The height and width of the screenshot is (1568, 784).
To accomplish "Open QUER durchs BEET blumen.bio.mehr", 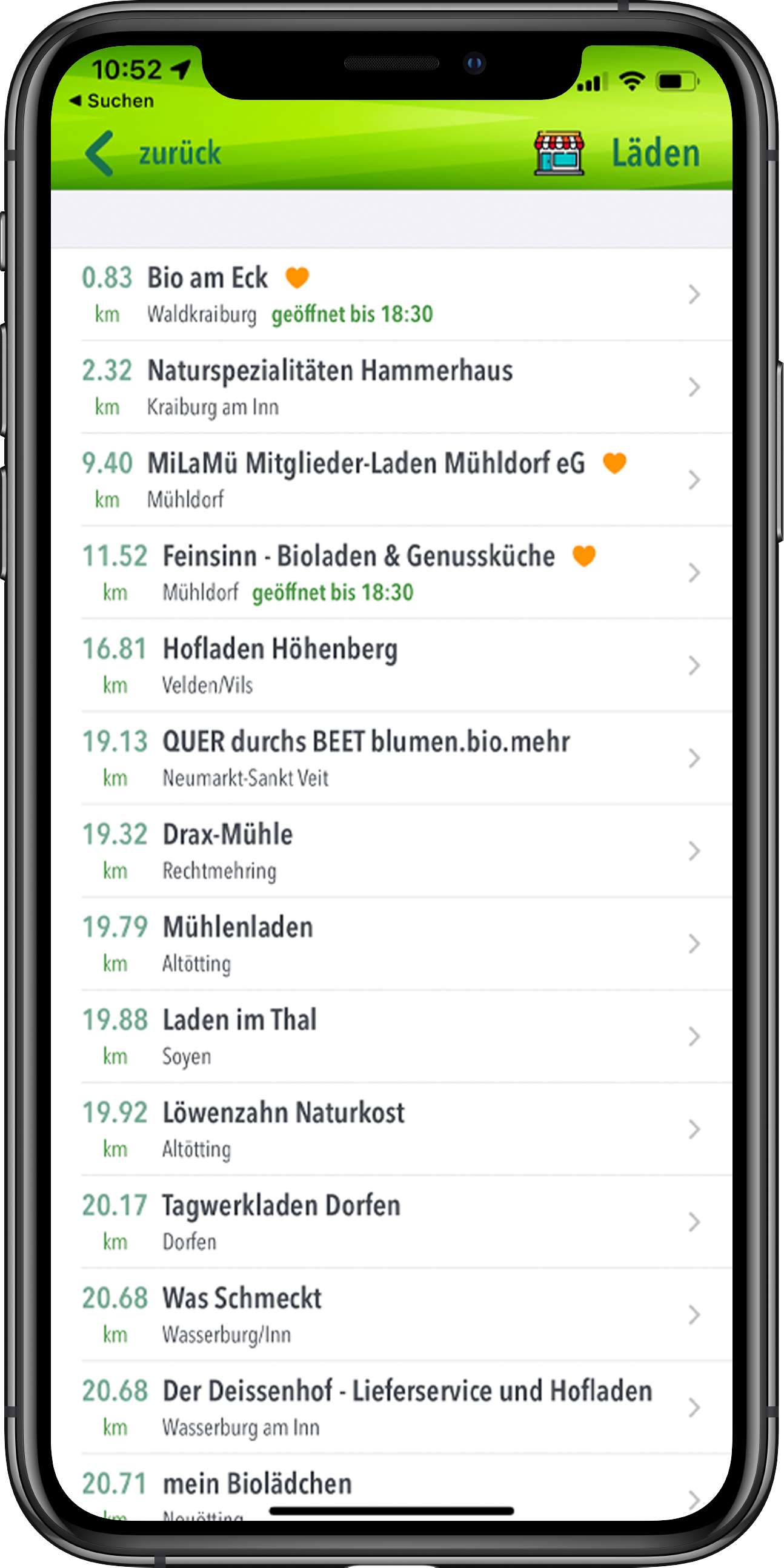I will (x=390, y=758).
